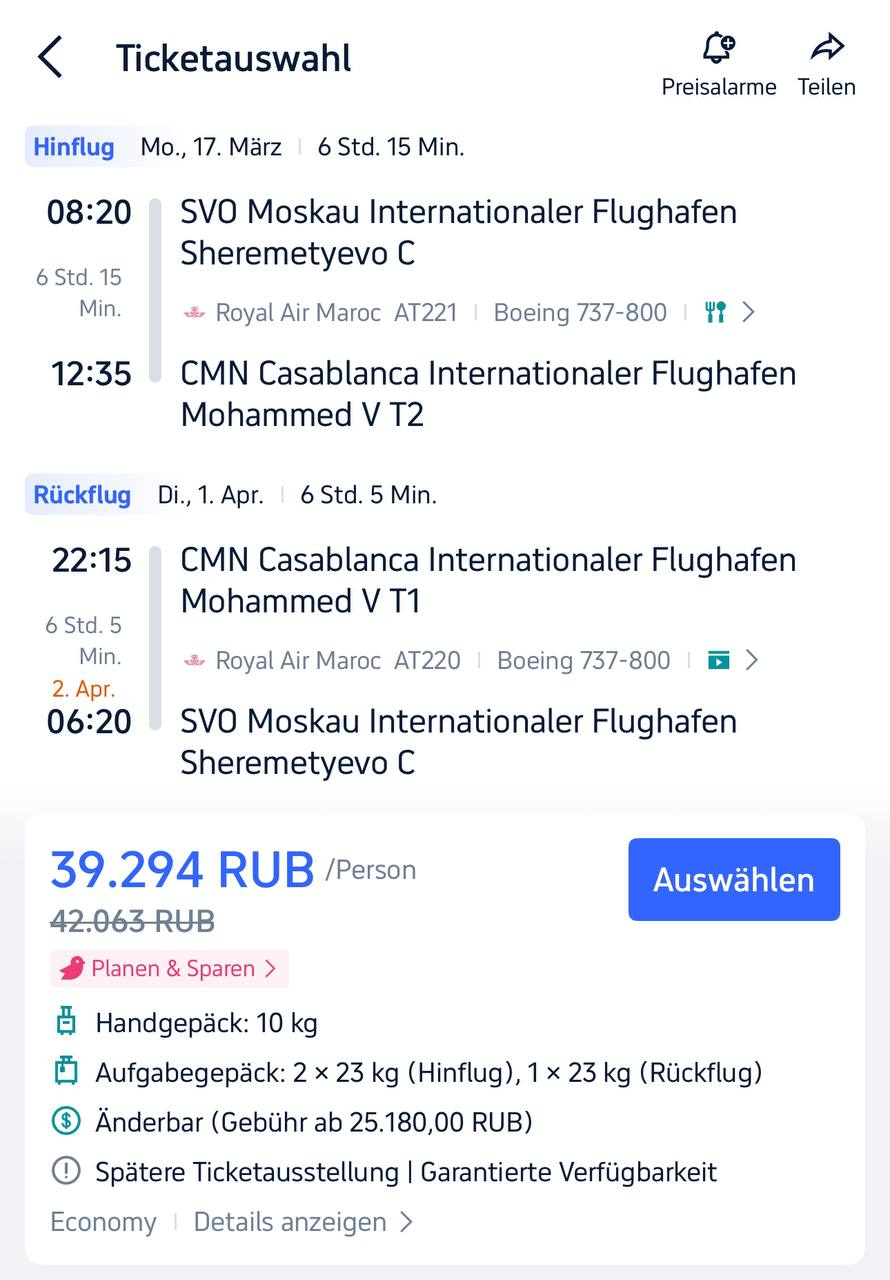Go back from Ticketauswahl
The width and height of the screenshot is (890, 1280).
coord(50,57)
